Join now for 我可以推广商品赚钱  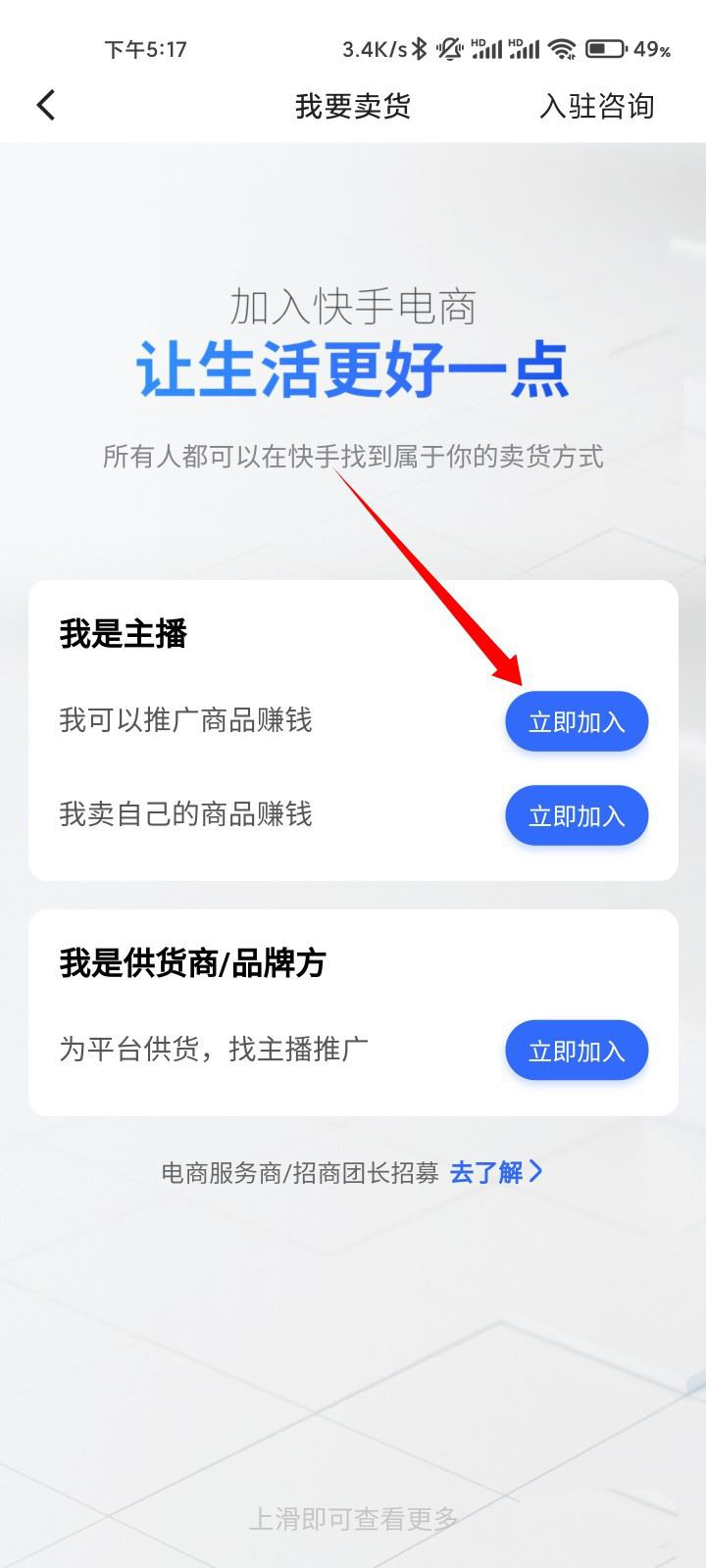click(x=577, y=722)
